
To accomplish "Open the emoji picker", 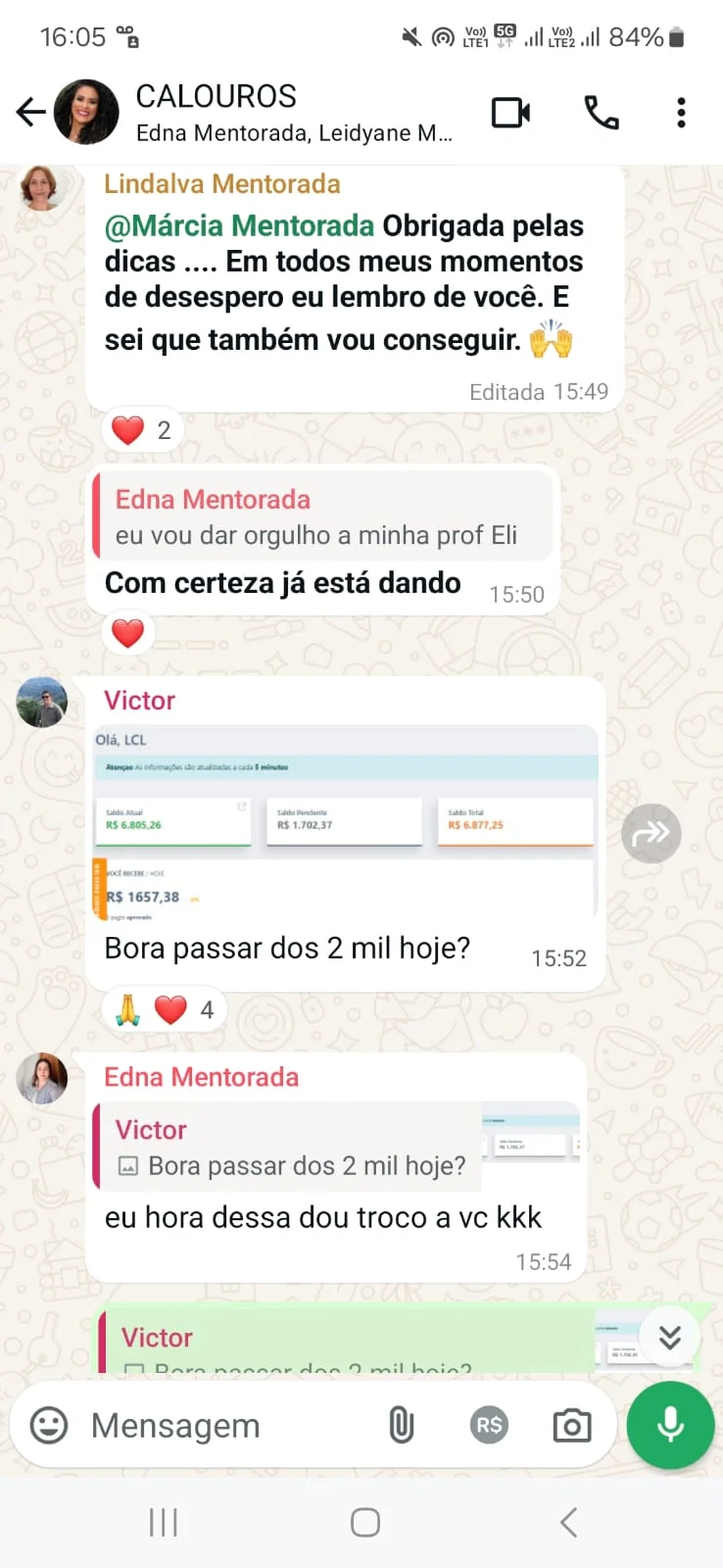I will click(x=49, y=1425).
